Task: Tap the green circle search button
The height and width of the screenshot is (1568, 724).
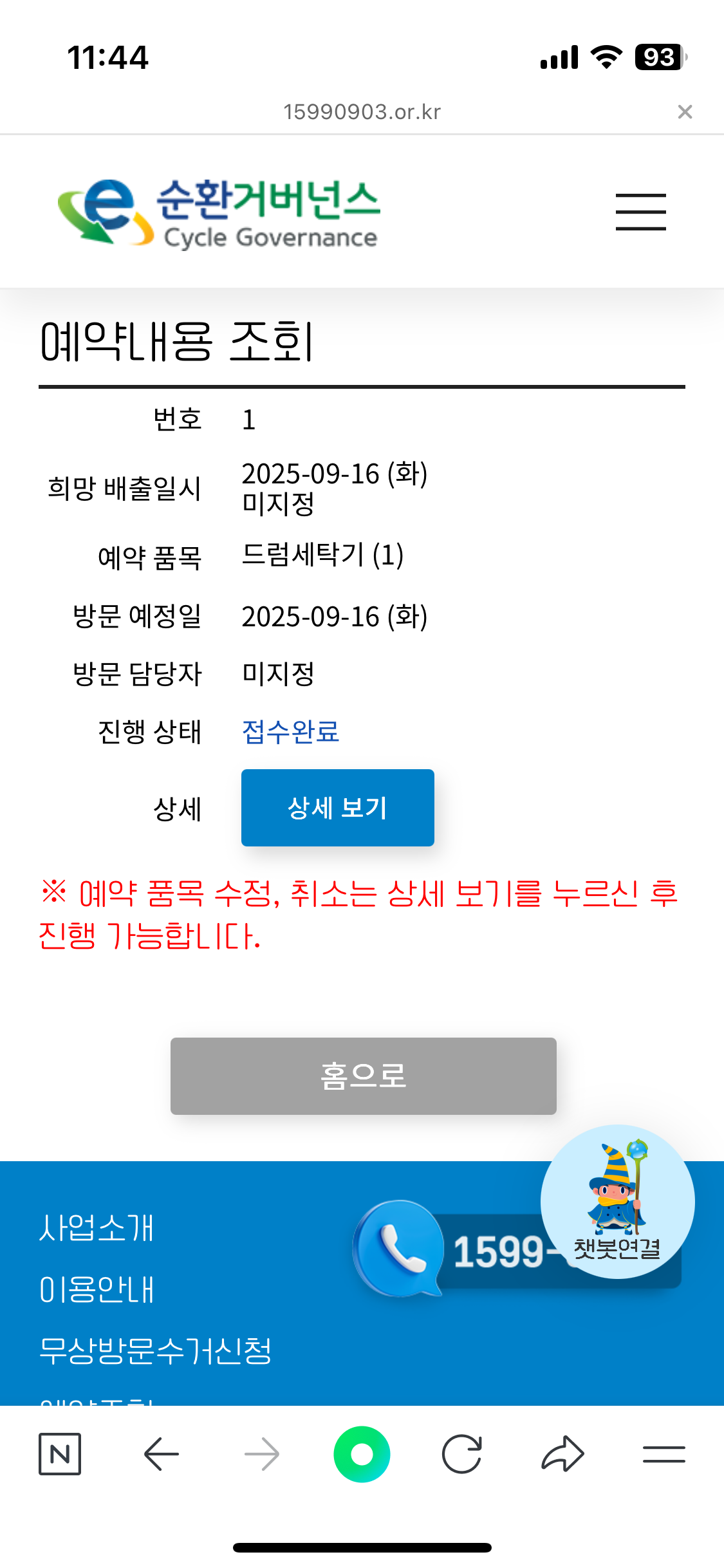Action: pyautogui.click(x=362, y=1454)
